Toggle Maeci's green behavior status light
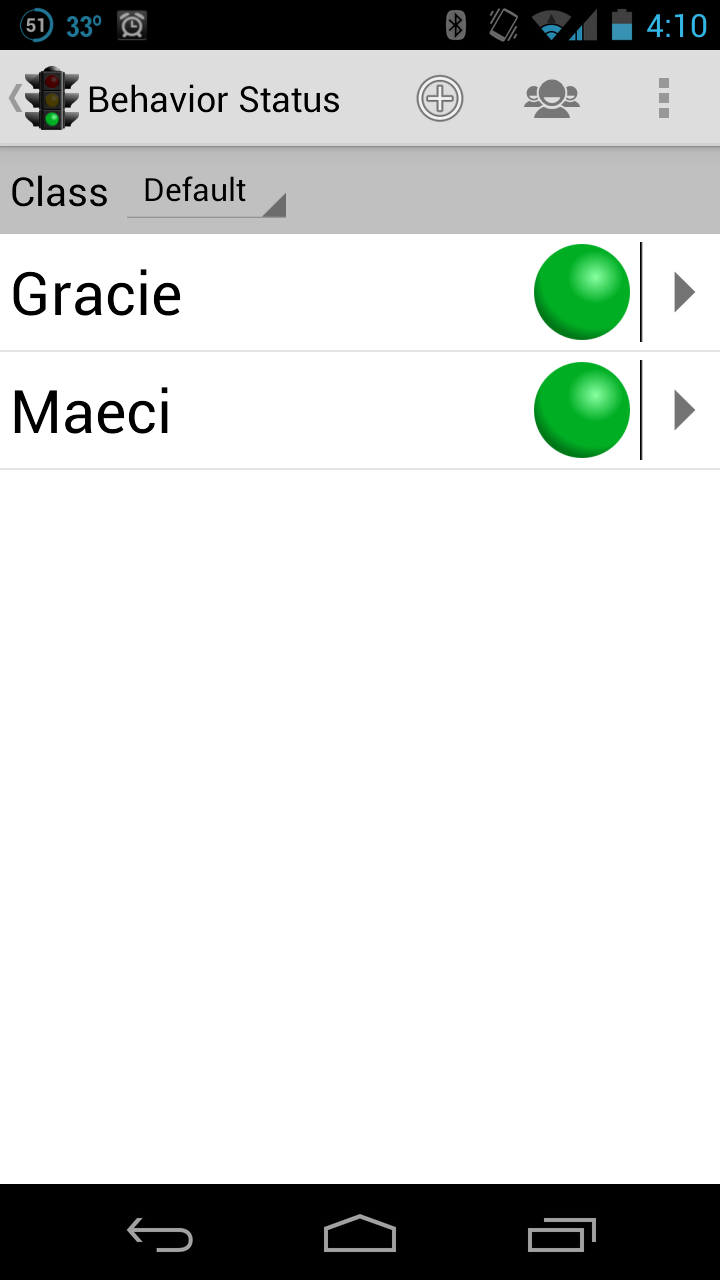 [581, 409]
